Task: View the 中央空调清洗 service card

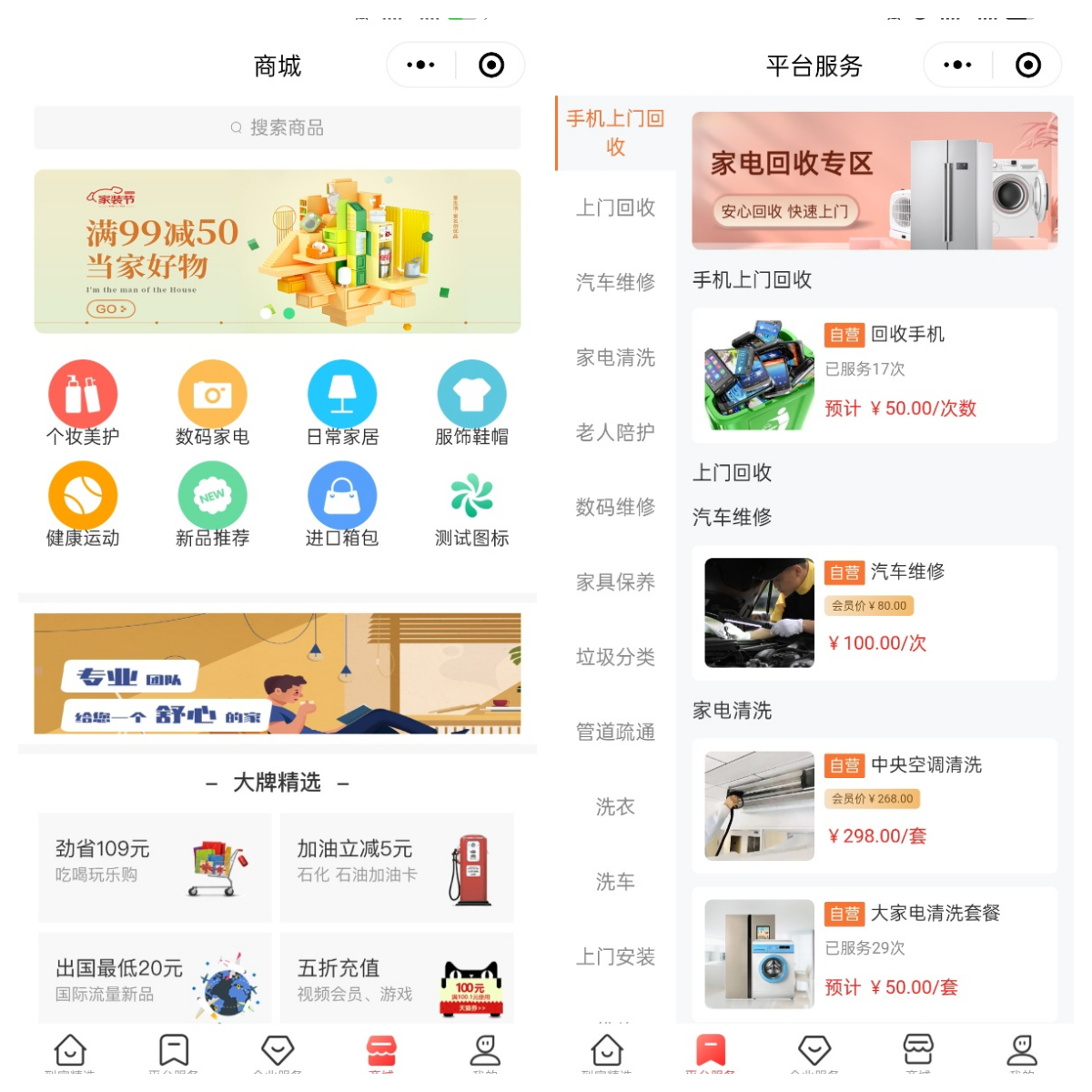Action: tap(875, 805)
